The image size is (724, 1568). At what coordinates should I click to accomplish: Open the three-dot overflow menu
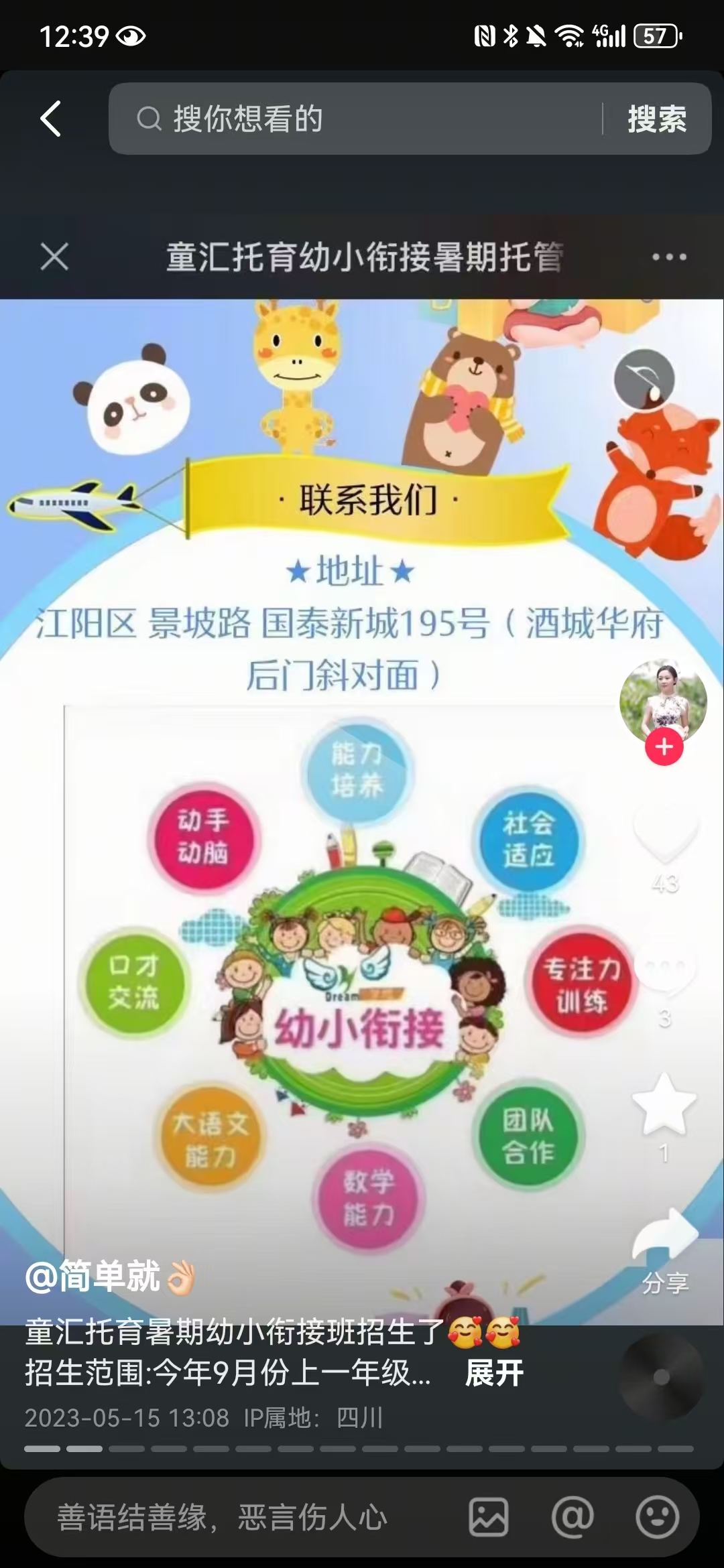[x=669, y=257]
